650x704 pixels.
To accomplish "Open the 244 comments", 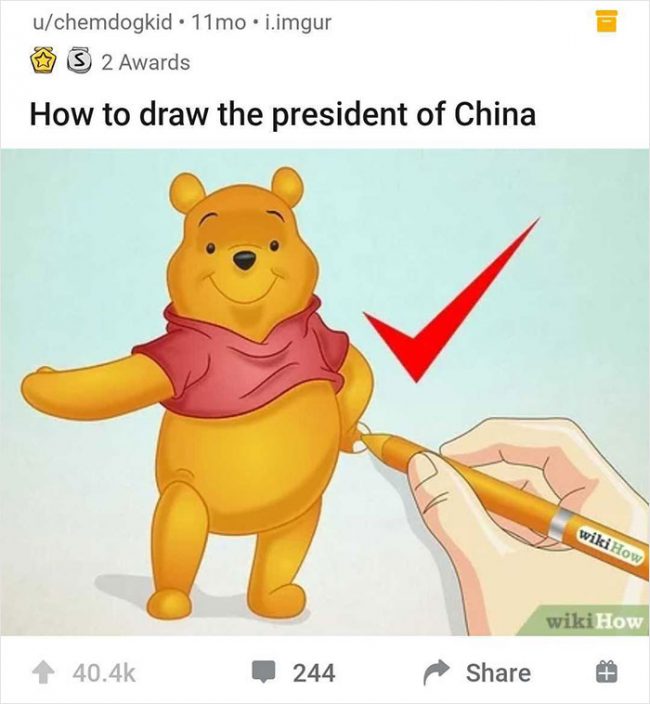I will [293, 673].
